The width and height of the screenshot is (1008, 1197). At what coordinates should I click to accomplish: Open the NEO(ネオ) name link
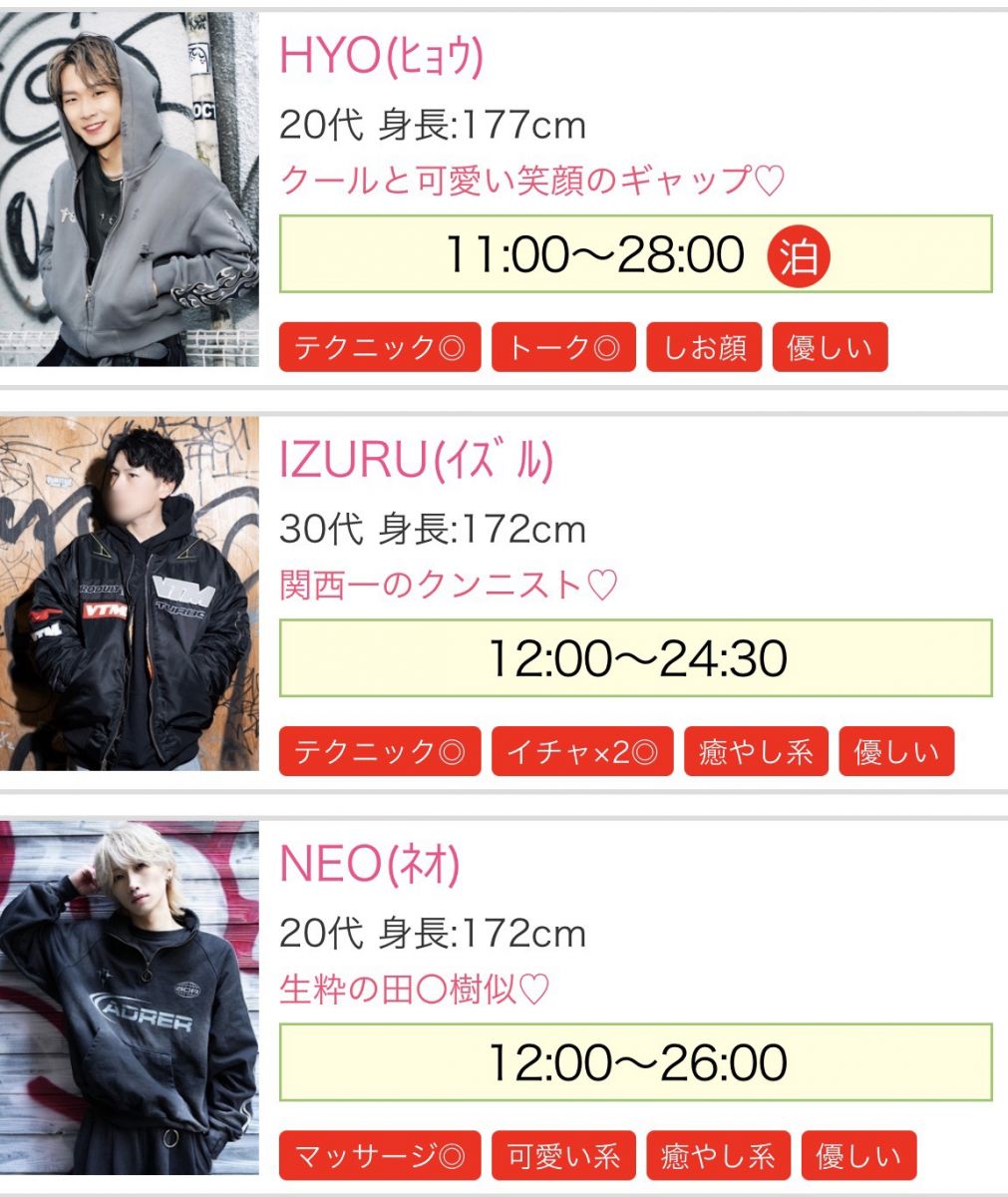369,865
